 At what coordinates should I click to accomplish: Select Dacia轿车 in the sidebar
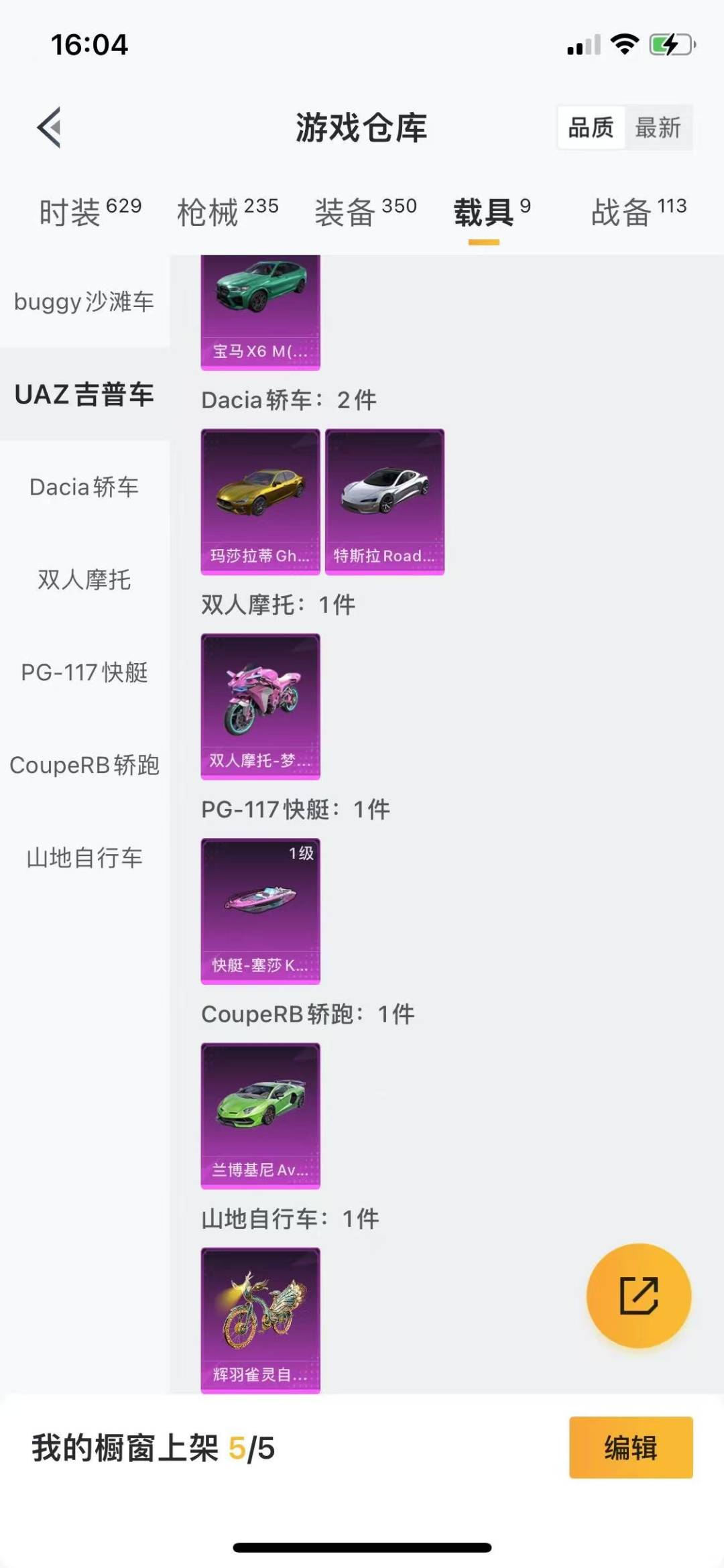(84, 487)
